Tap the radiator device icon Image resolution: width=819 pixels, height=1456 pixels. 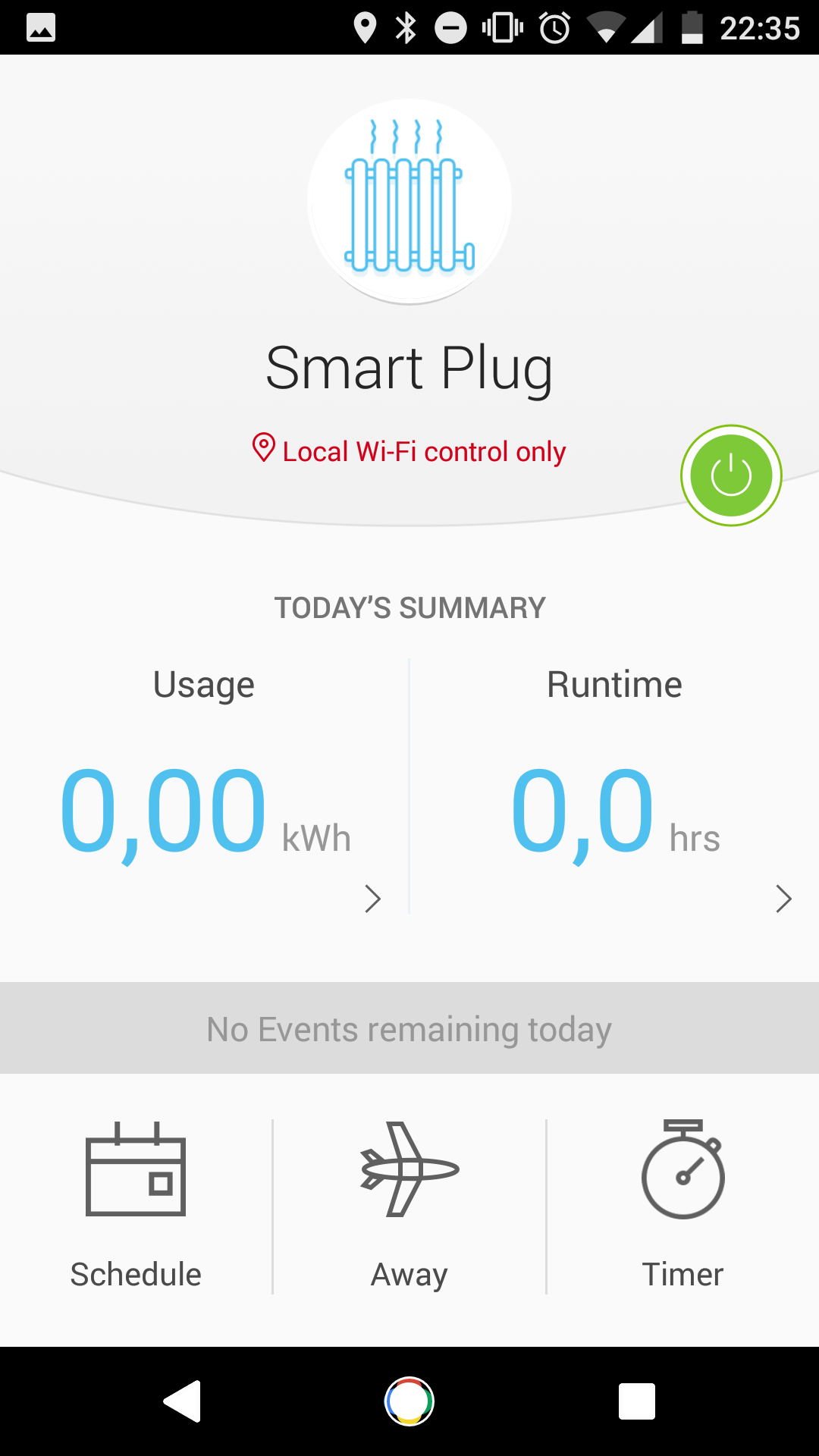(x=409, y=202)
